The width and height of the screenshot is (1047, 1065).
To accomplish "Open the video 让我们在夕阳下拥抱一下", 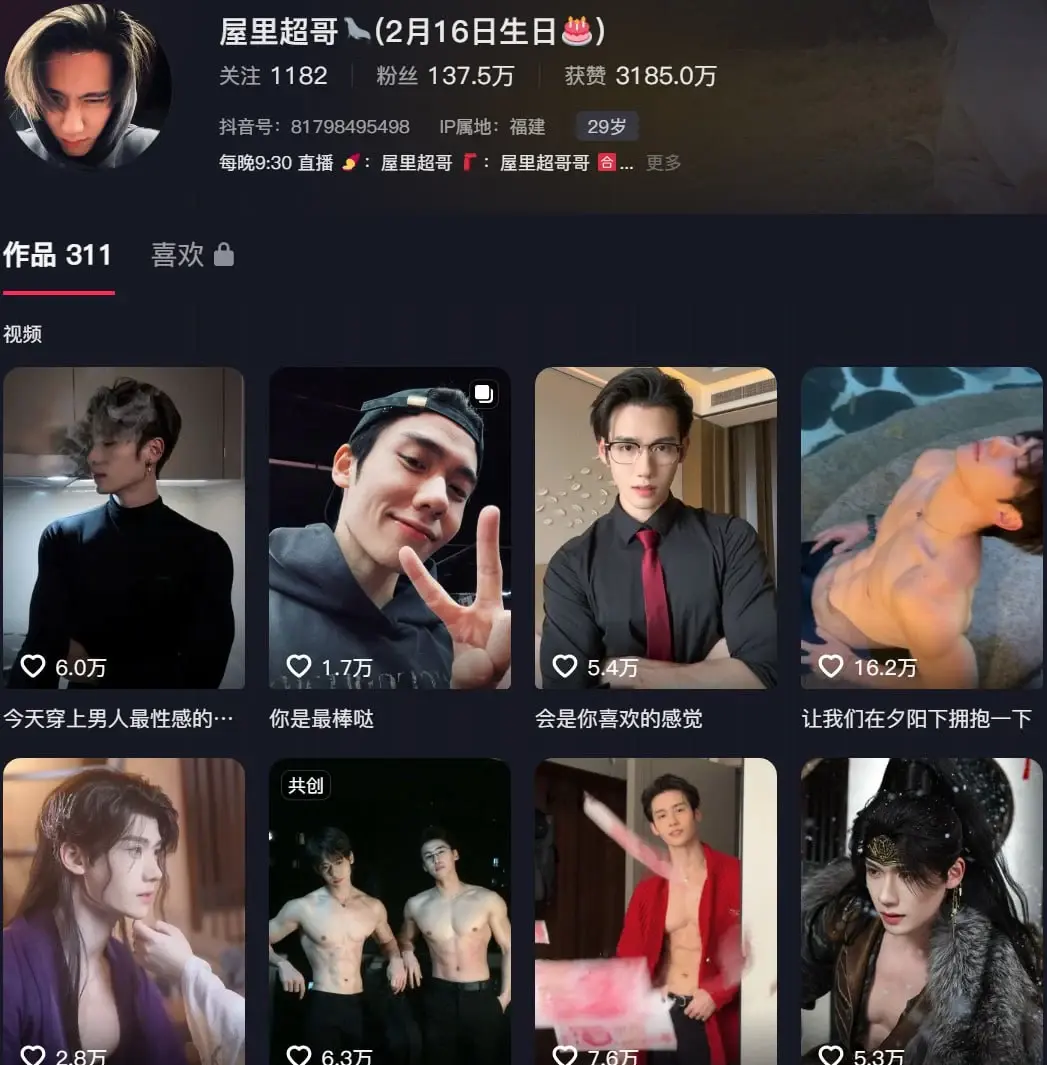I will (x=922, y=527).
